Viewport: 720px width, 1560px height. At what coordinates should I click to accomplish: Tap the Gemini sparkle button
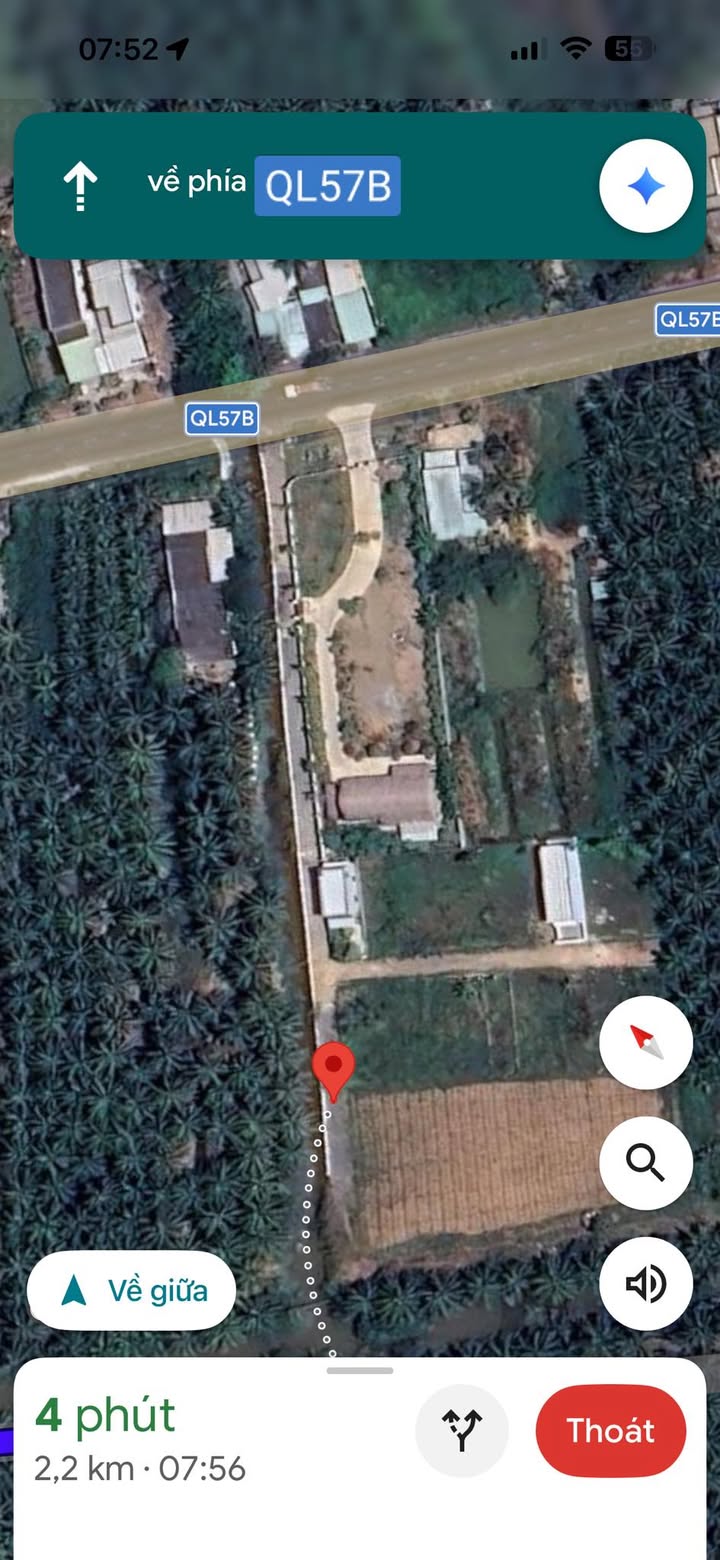click(646, 186)
